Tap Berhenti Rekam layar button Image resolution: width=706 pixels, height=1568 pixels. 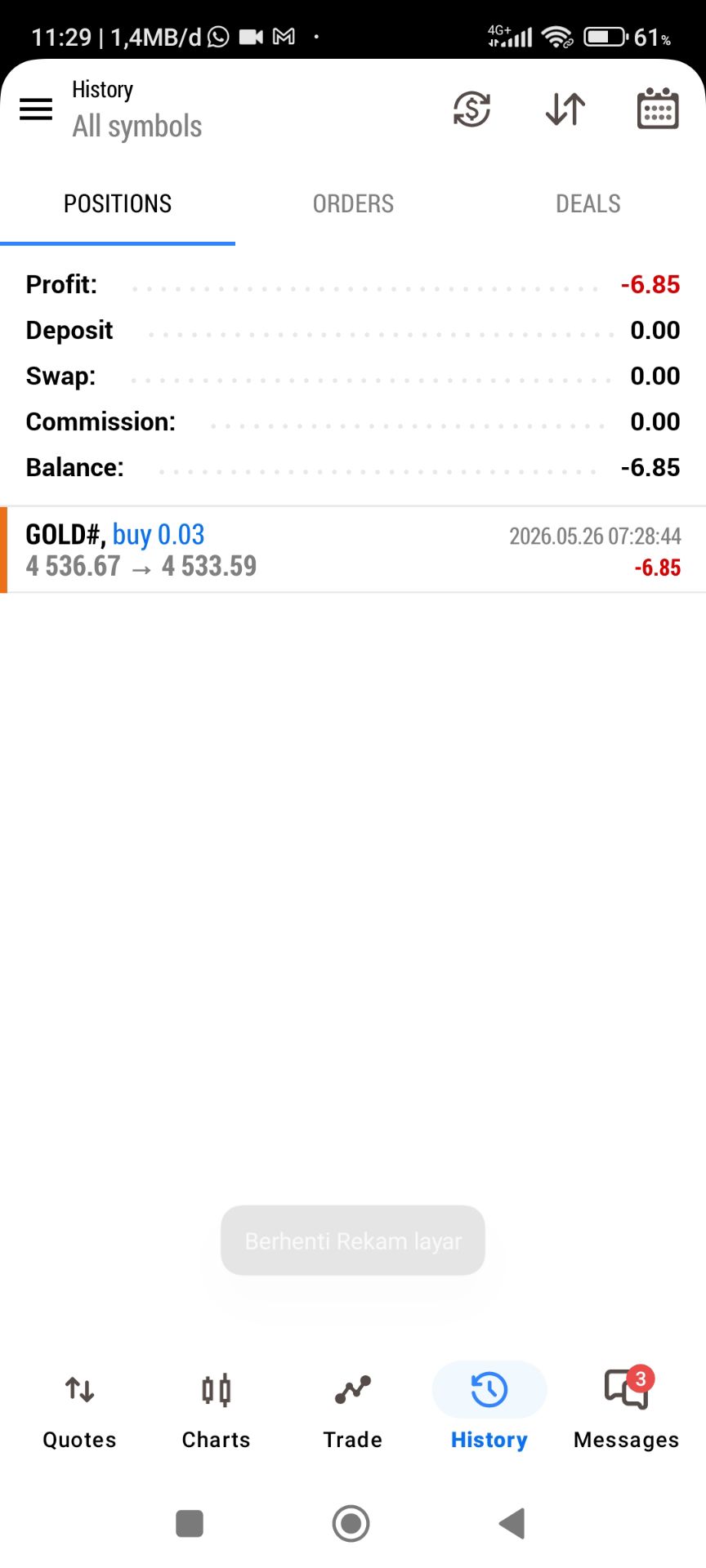coord(353,1241)
